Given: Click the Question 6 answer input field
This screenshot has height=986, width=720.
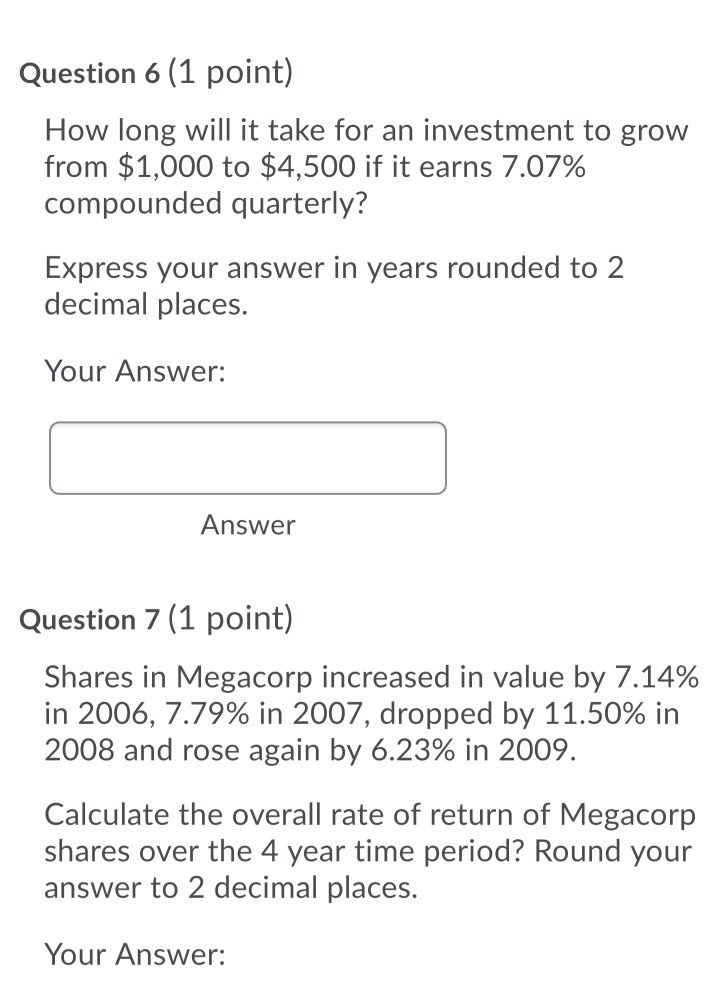Looking at the screenshot, I should click(x=248, y=457).
